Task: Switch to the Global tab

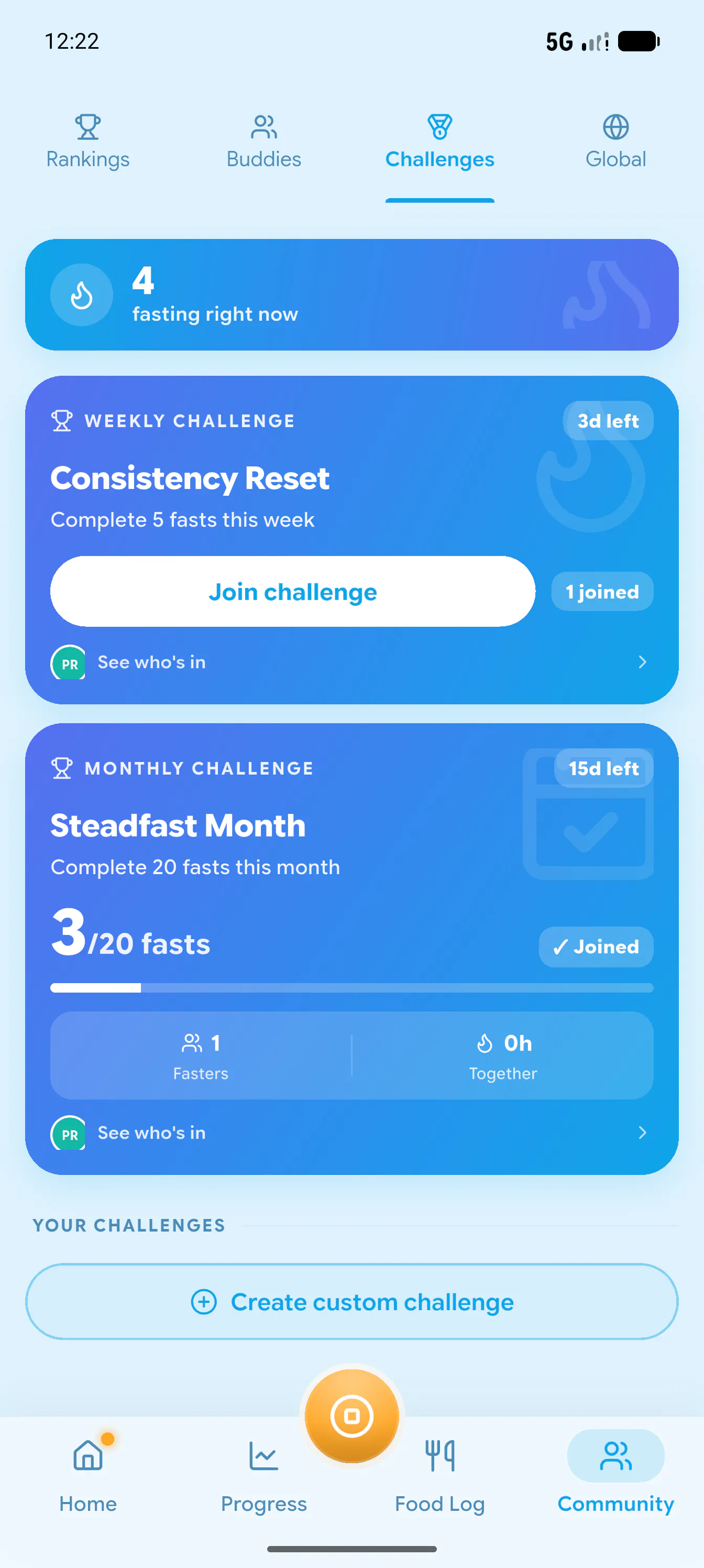Action: [x=615, y=142]
